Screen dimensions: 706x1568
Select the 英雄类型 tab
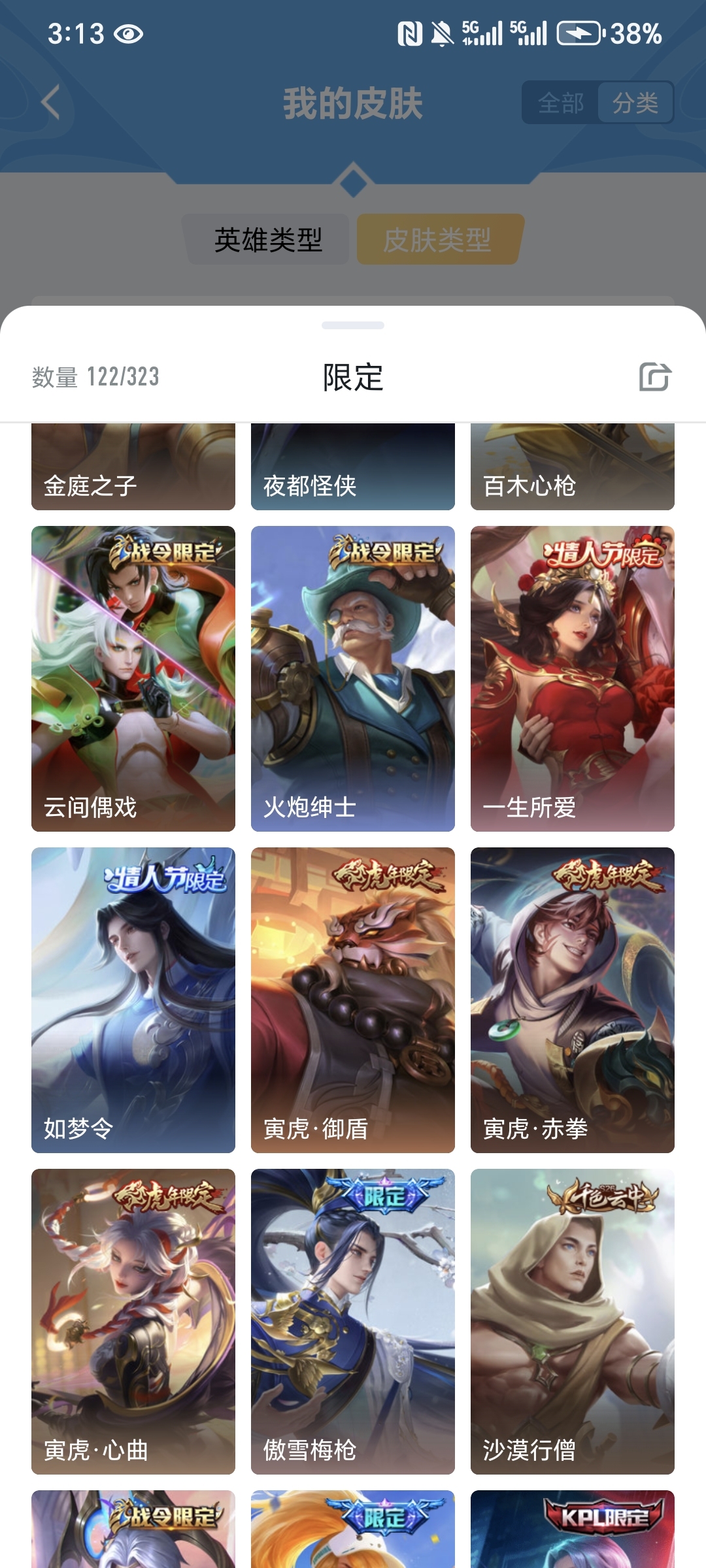tap(268, 240)
